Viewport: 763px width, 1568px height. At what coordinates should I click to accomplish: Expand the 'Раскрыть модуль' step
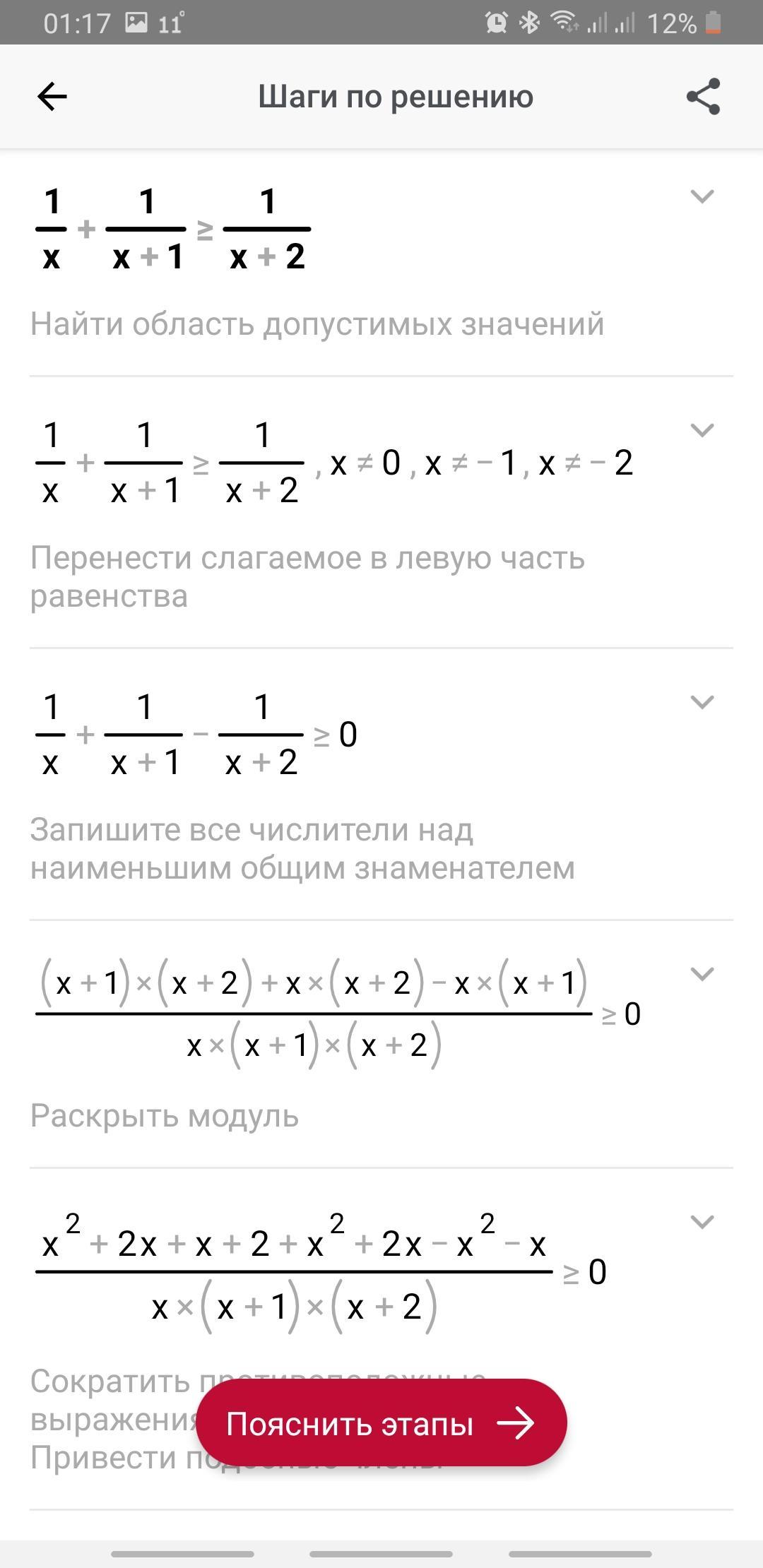coord(702,974)
